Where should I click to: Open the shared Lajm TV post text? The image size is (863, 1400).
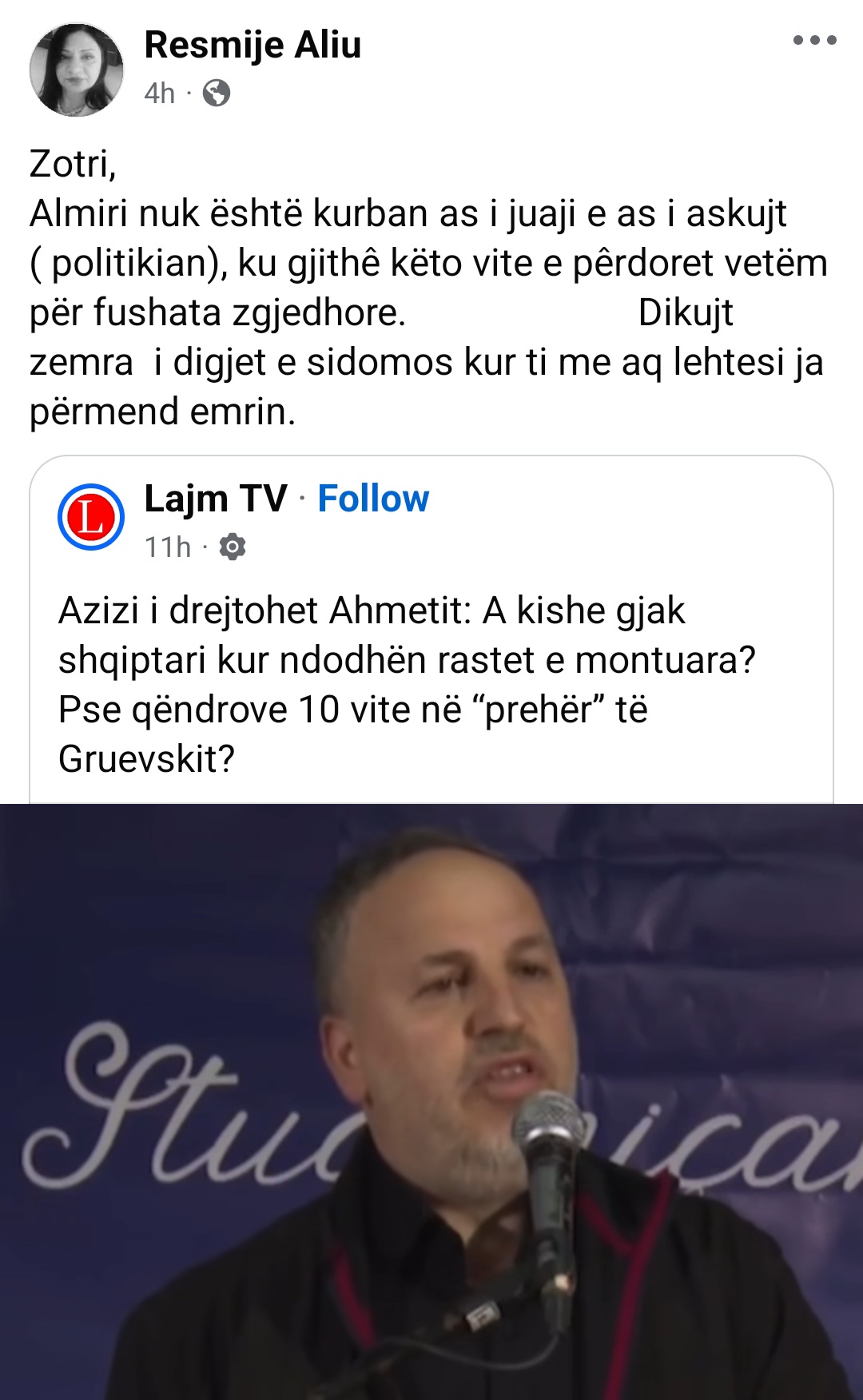coord(406,684)
